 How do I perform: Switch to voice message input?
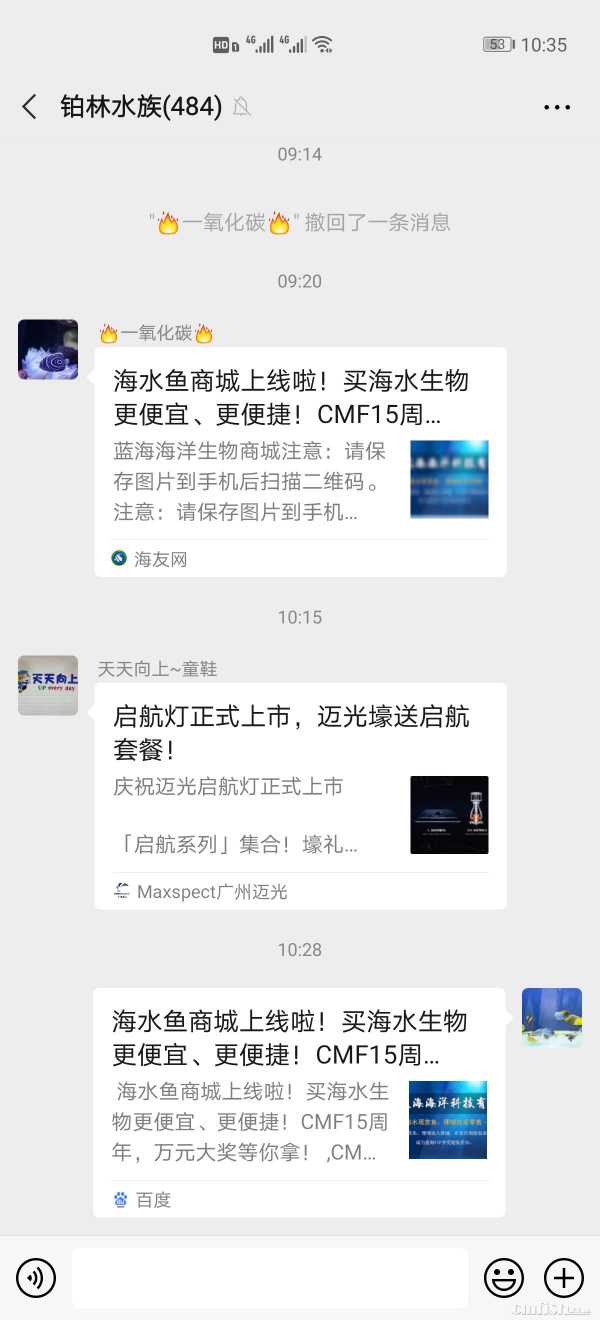tap(36, 1277)
